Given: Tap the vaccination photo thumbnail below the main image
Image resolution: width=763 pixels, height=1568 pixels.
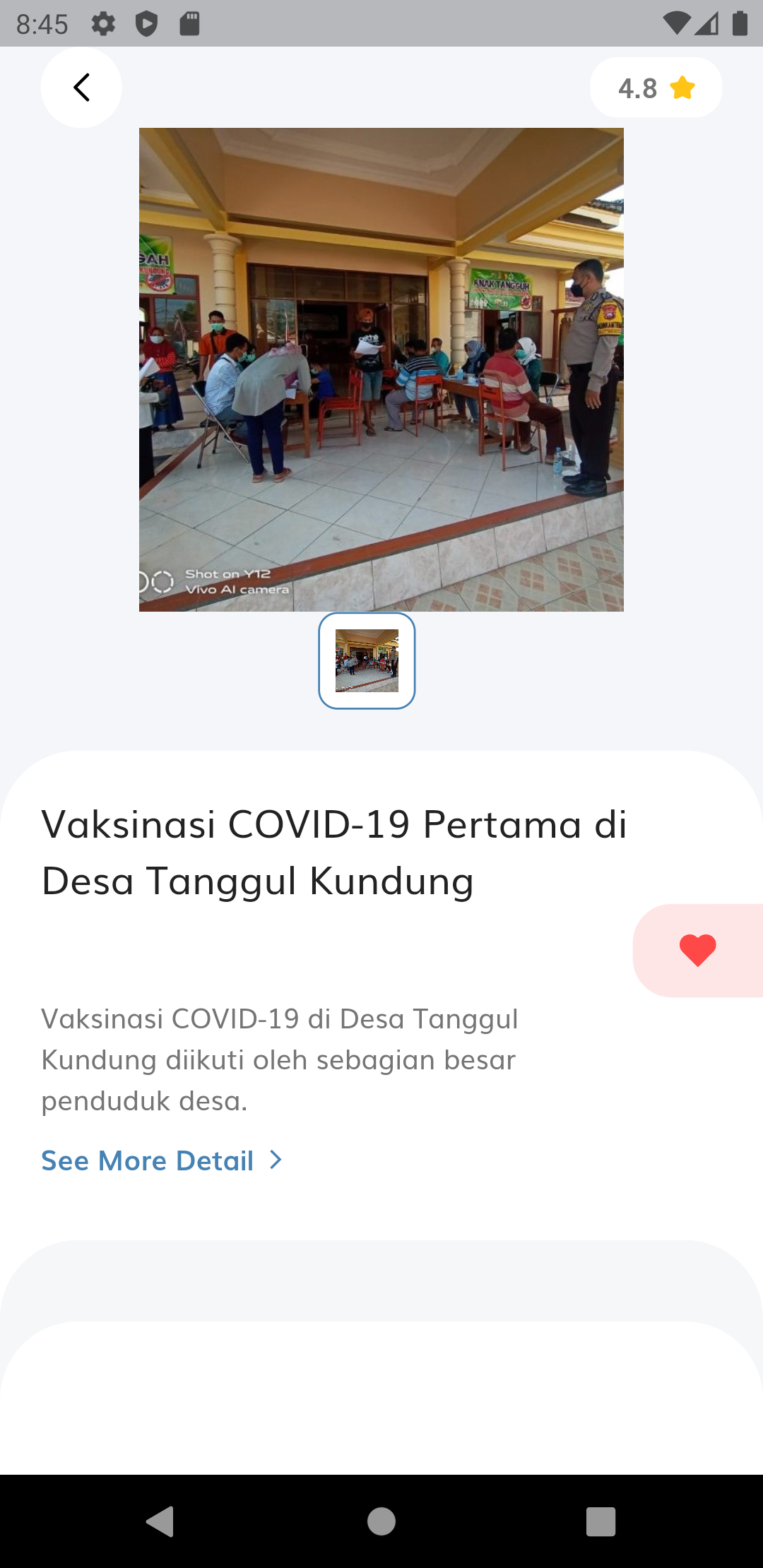Looking at the screenshot, I should (367, 660).
